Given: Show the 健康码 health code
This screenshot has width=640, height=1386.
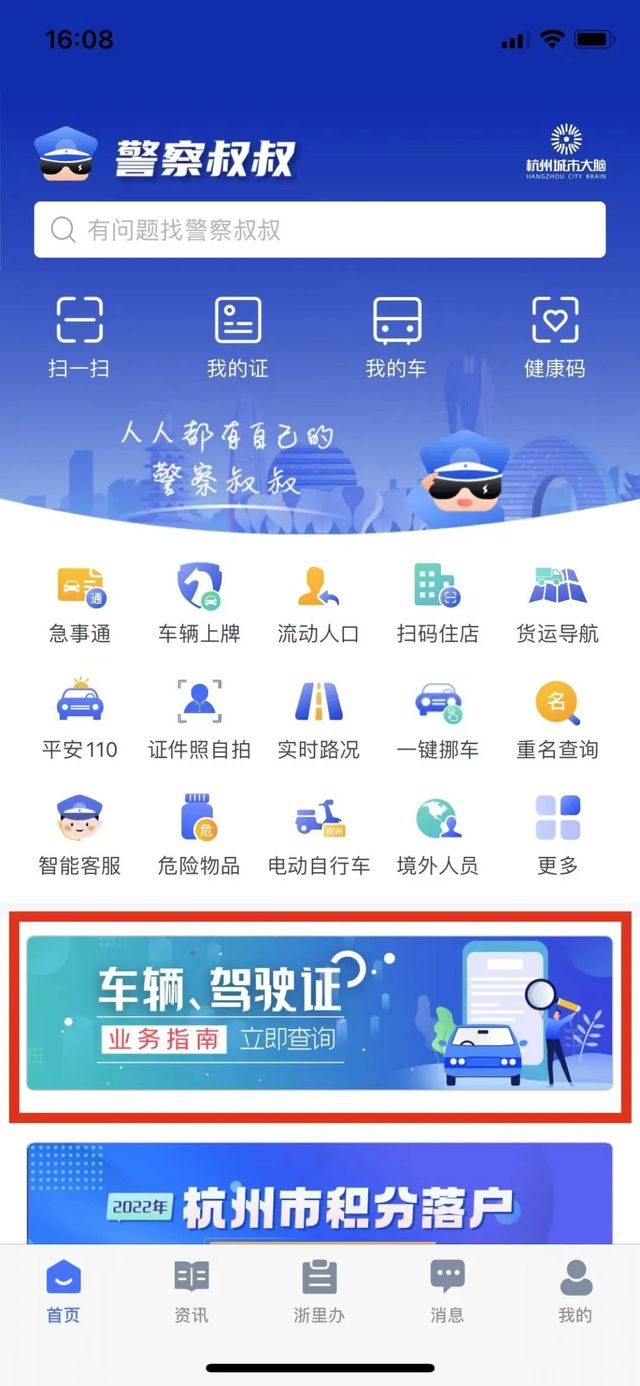Looking at the screenshot, I should (x=555, y=336).
